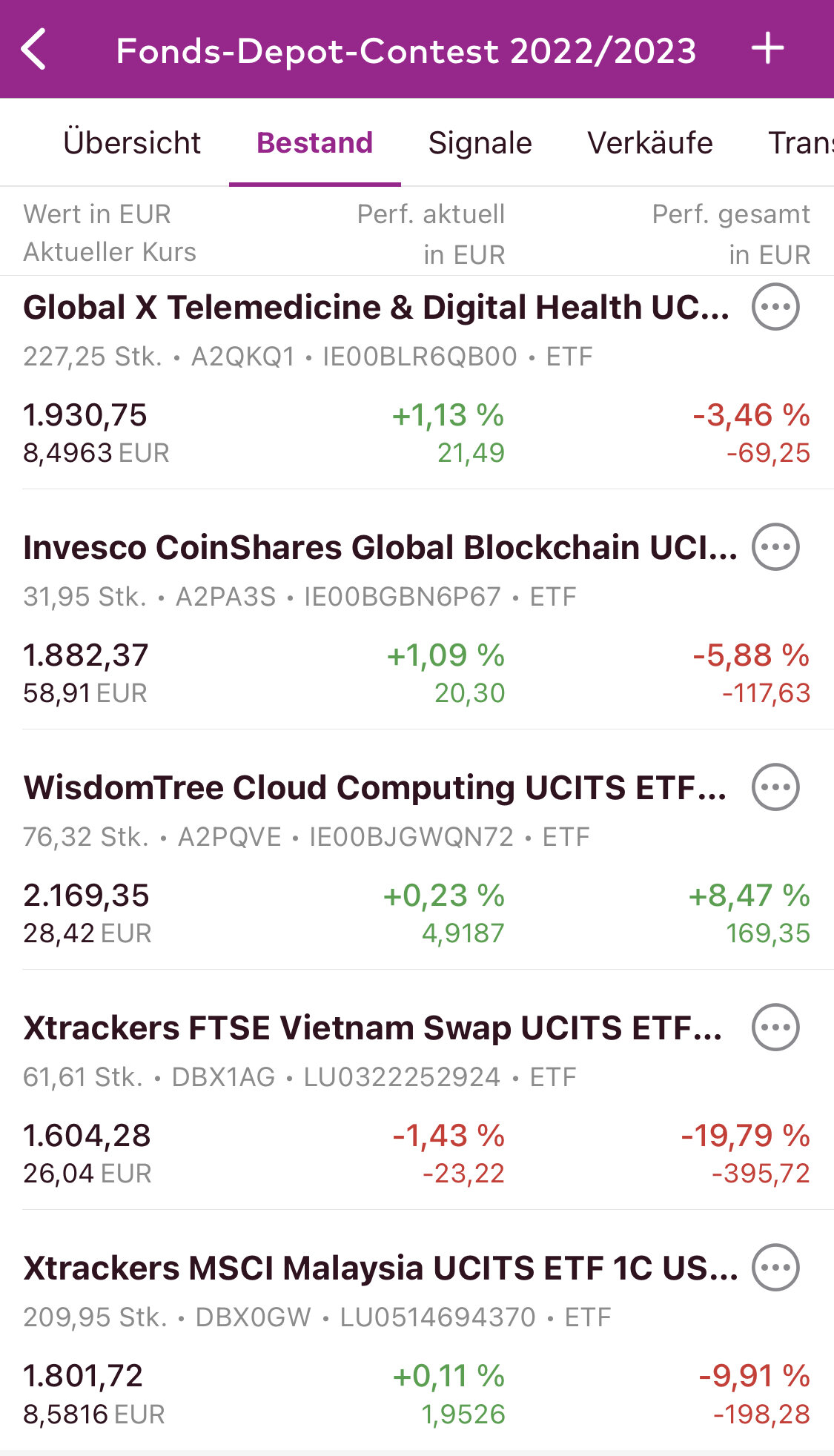Open WisdomTree Cloud Computing UCITS ETF details

(x=374, y=788)
